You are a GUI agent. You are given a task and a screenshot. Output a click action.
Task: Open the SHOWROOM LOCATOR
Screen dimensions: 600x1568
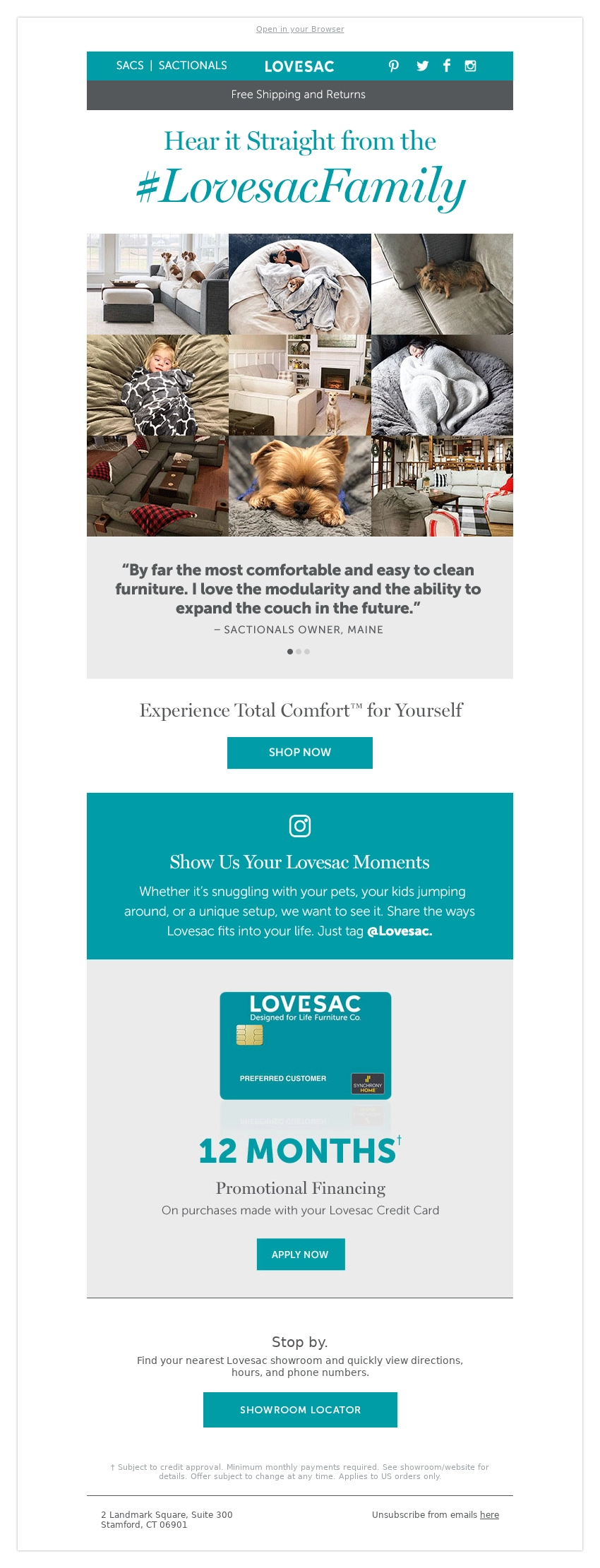point(300,1410)
